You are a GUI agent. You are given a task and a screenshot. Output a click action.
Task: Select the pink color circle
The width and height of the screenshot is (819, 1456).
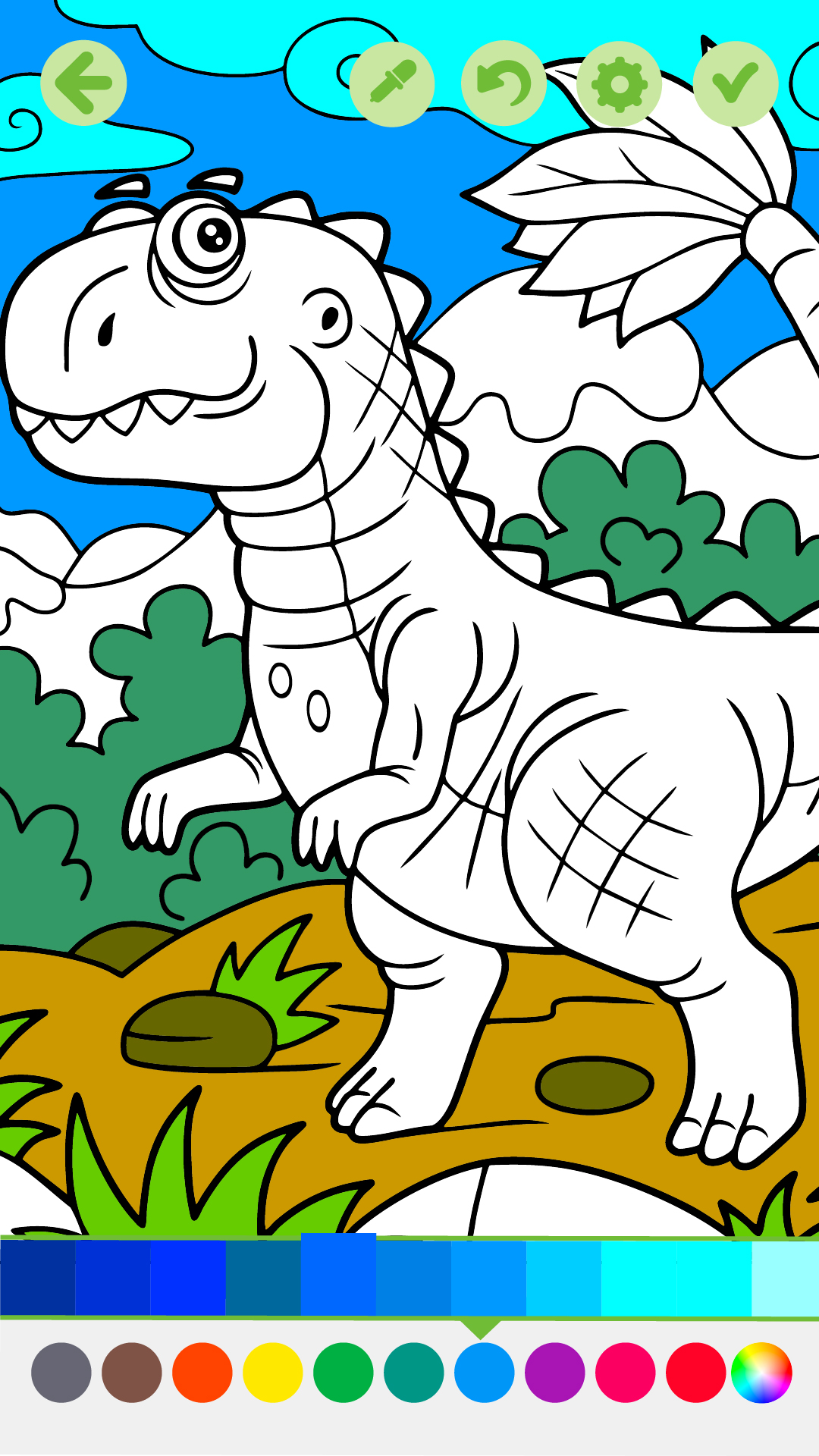(x=626, y=1373)
